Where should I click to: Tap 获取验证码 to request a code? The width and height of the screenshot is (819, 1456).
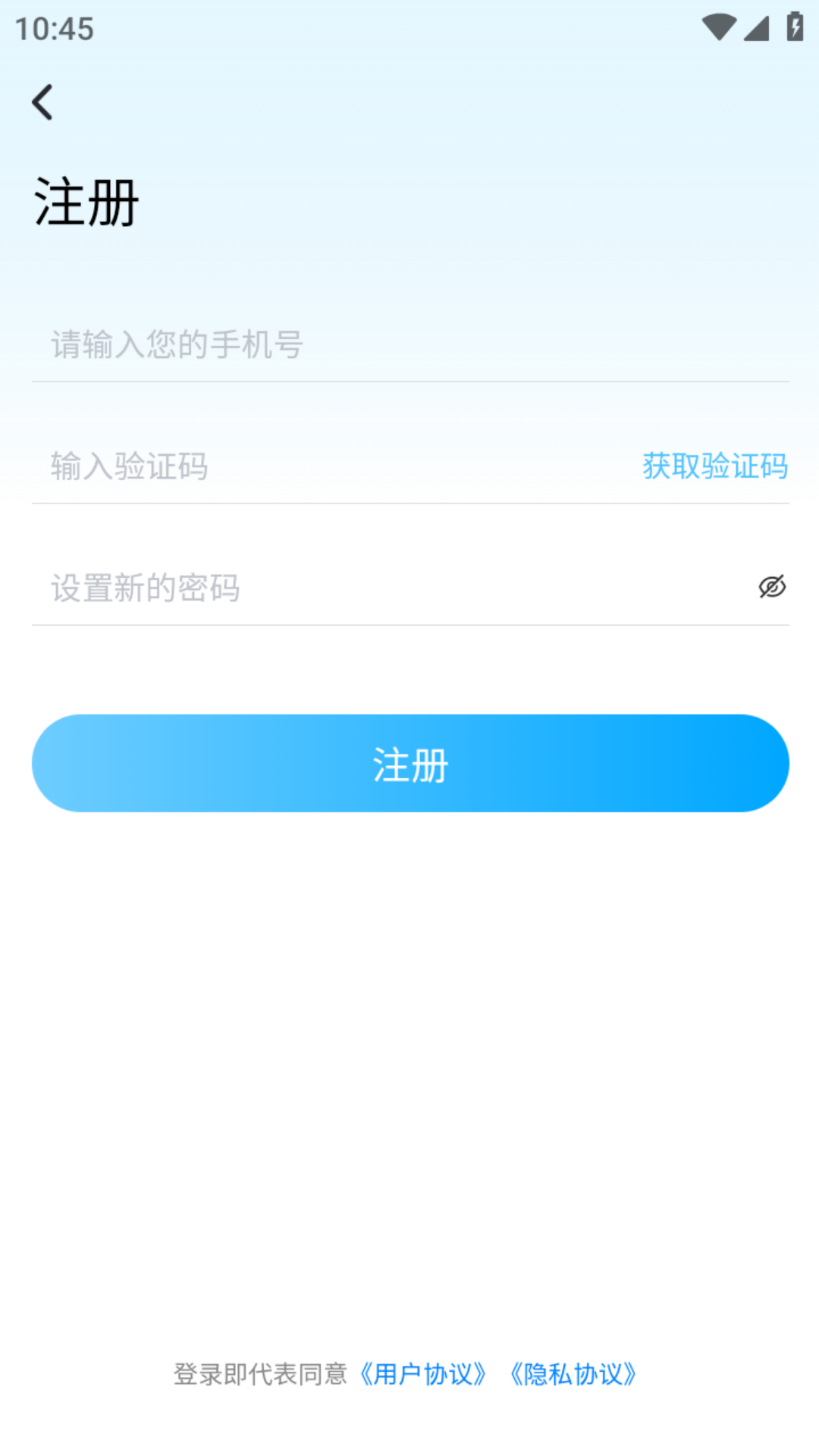click(714, 467)
